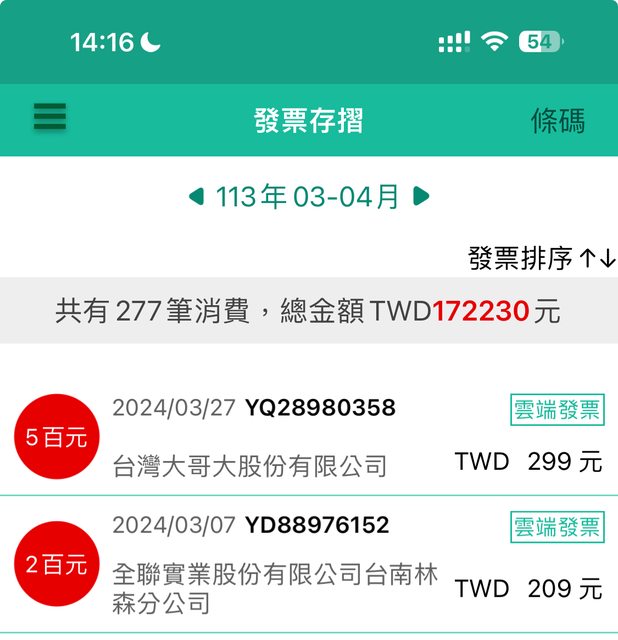Change the 發票排序 sort order
Viewport: 618px width, 640px height.
pos(542,258)
